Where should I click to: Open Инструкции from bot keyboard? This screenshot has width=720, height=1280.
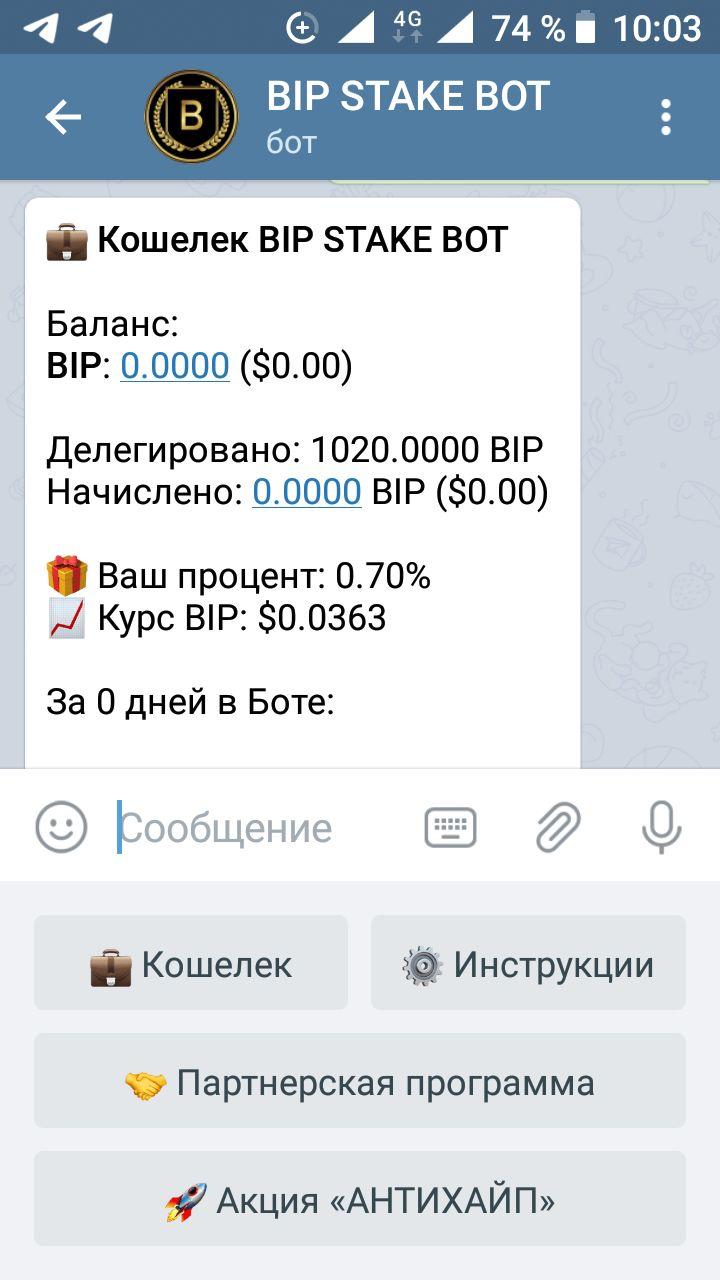pos(528,964)
